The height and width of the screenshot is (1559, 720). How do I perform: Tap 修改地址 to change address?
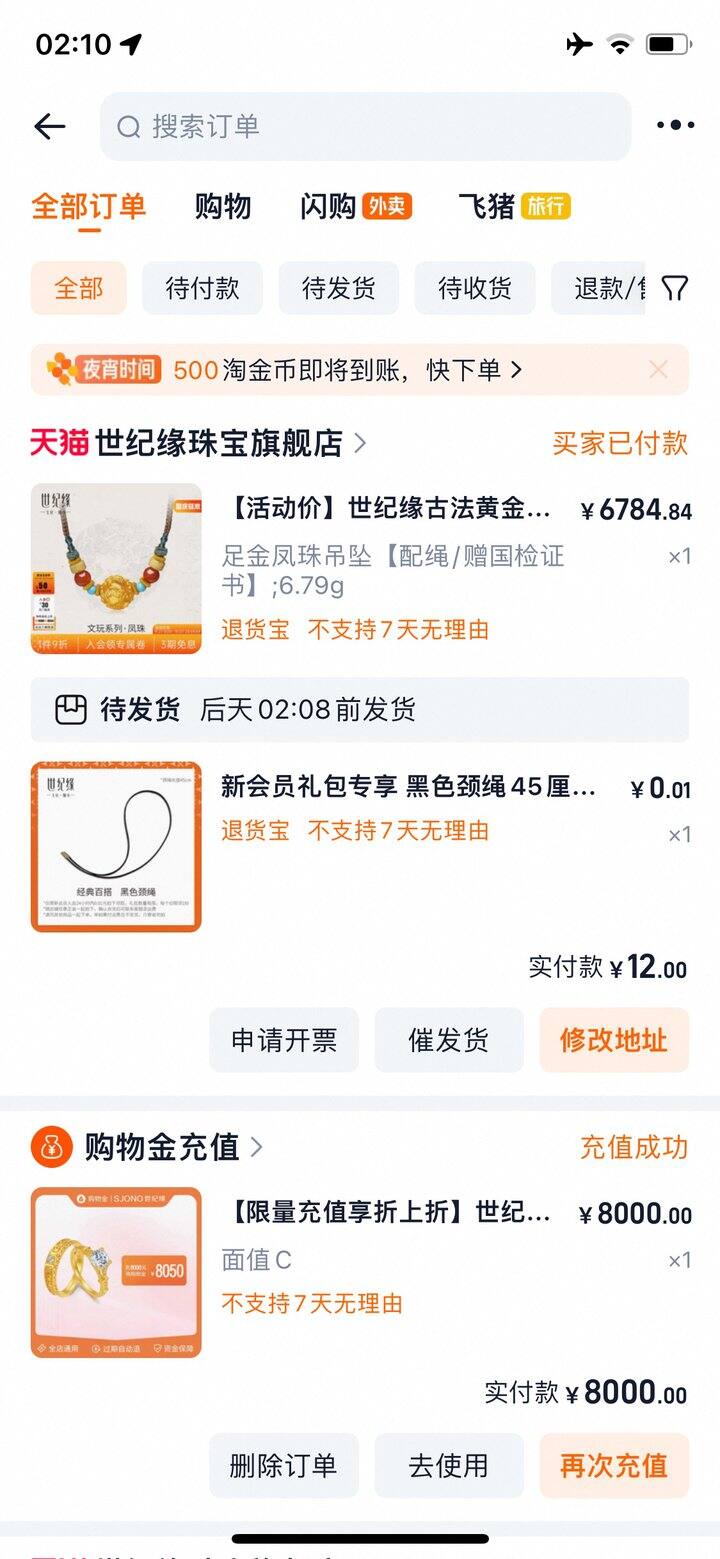(613, 1040)
